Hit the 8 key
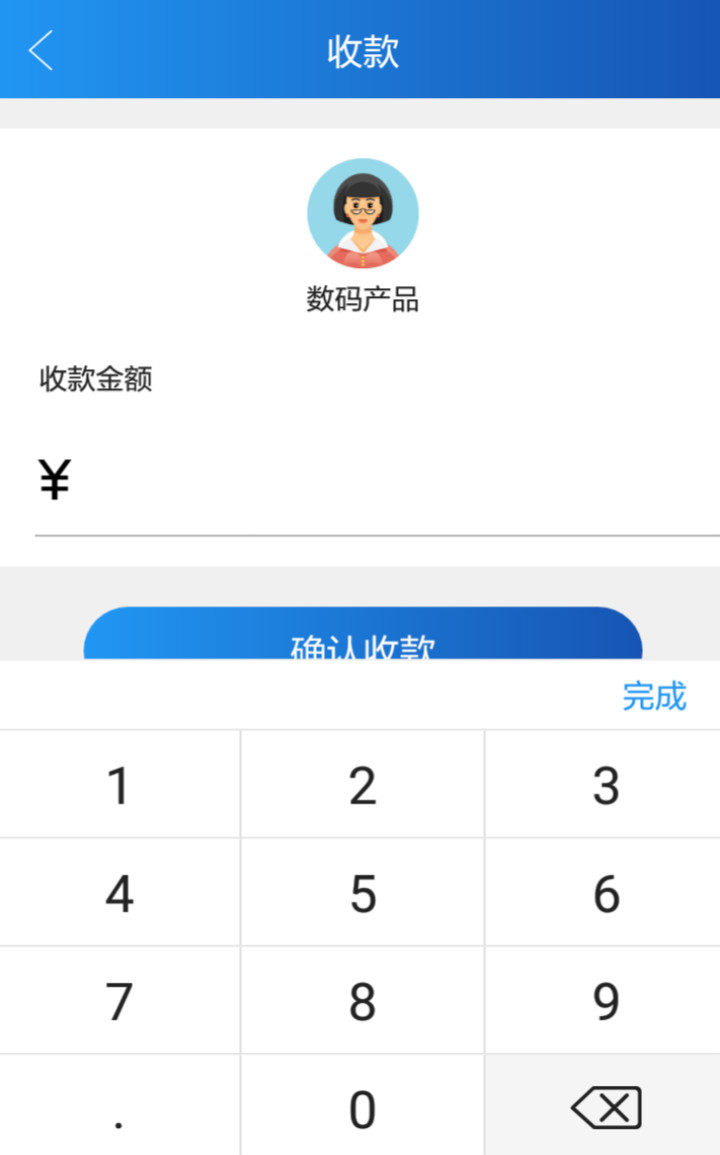The width and height of the screenshot is (720, 1155). (362, 1001)
